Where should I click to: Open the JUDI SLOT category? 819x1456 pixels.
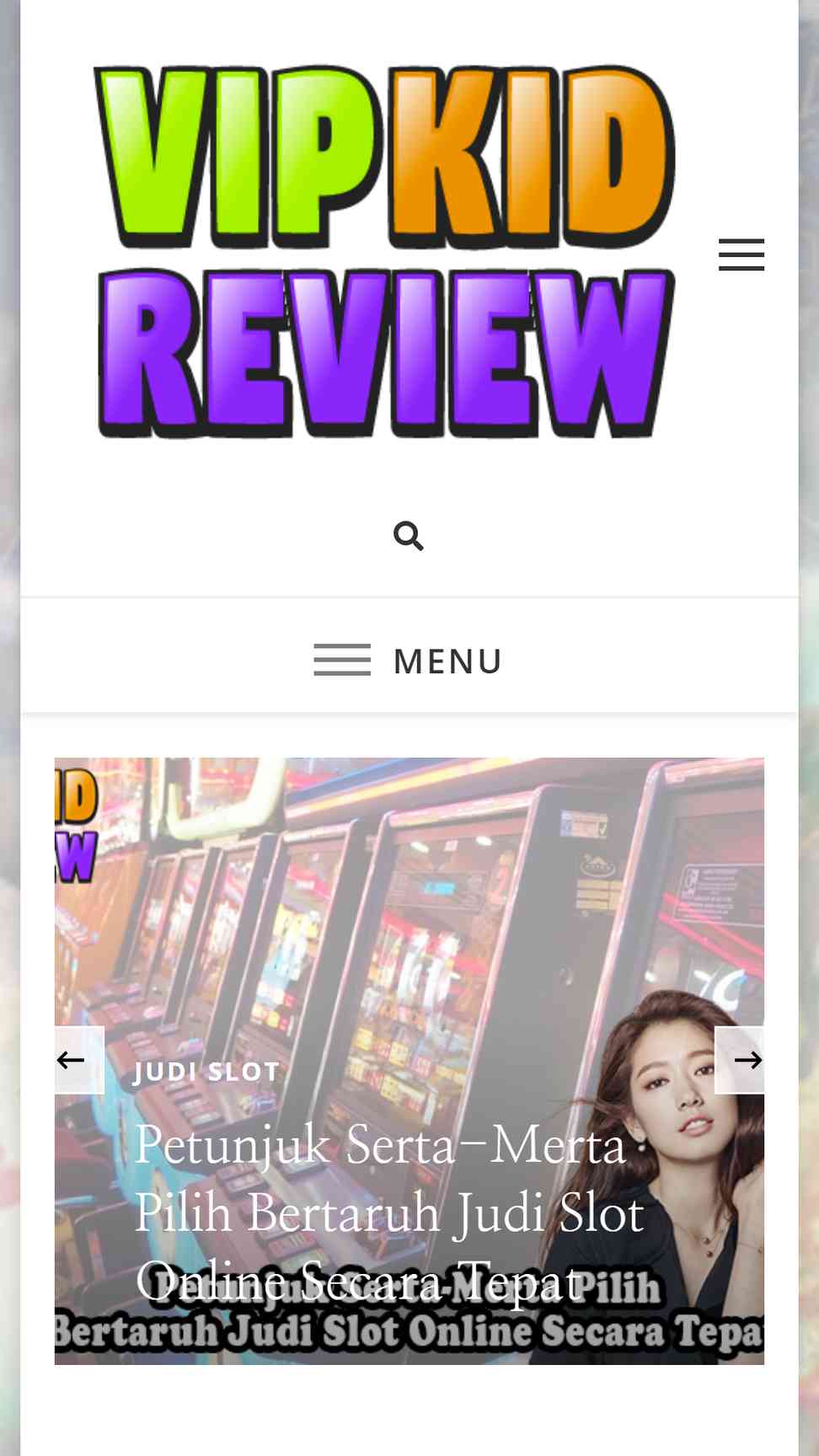coord(206,1072)
